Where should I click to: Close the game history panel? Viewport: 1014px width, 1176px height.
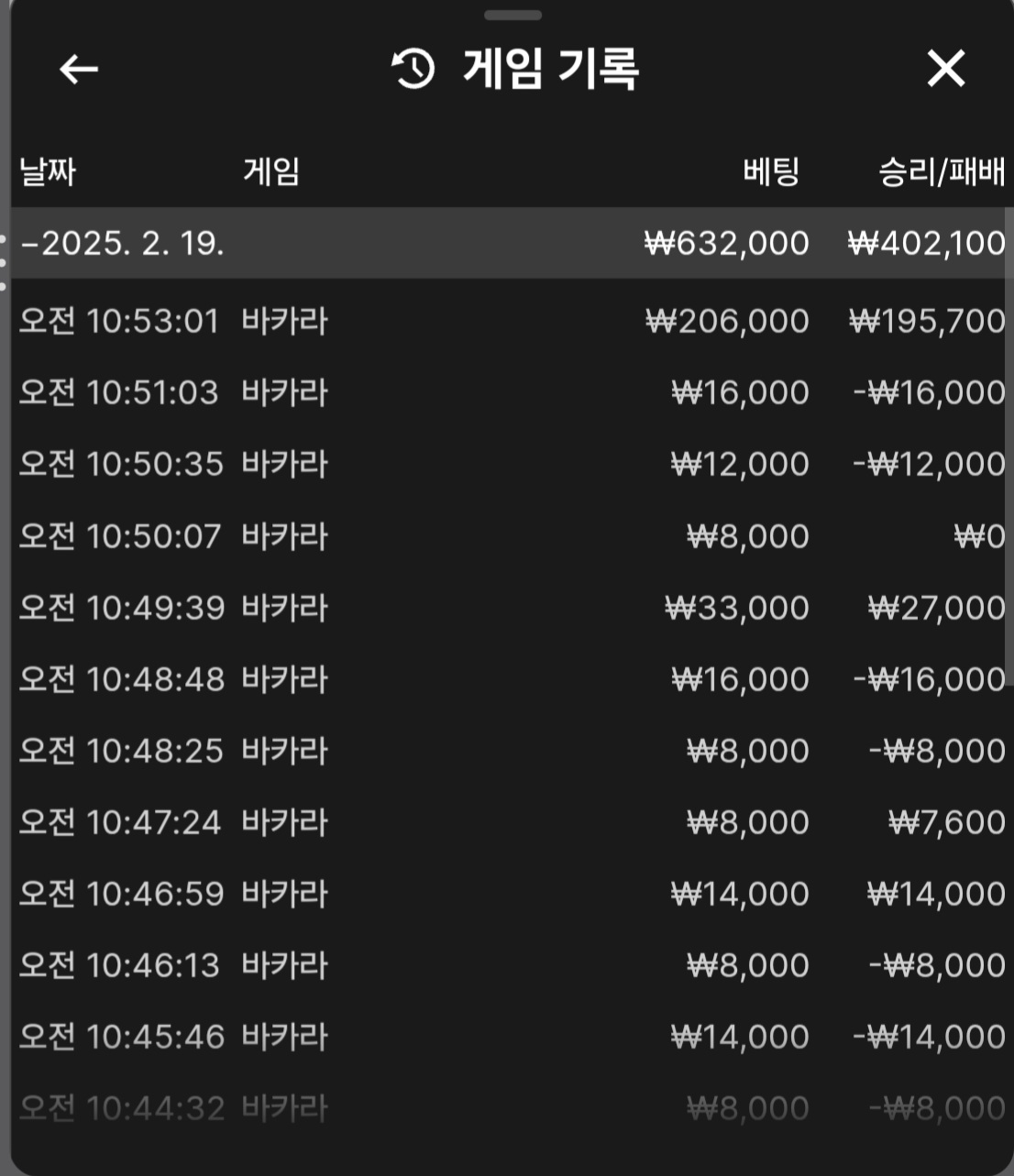[x=945, y=69]
